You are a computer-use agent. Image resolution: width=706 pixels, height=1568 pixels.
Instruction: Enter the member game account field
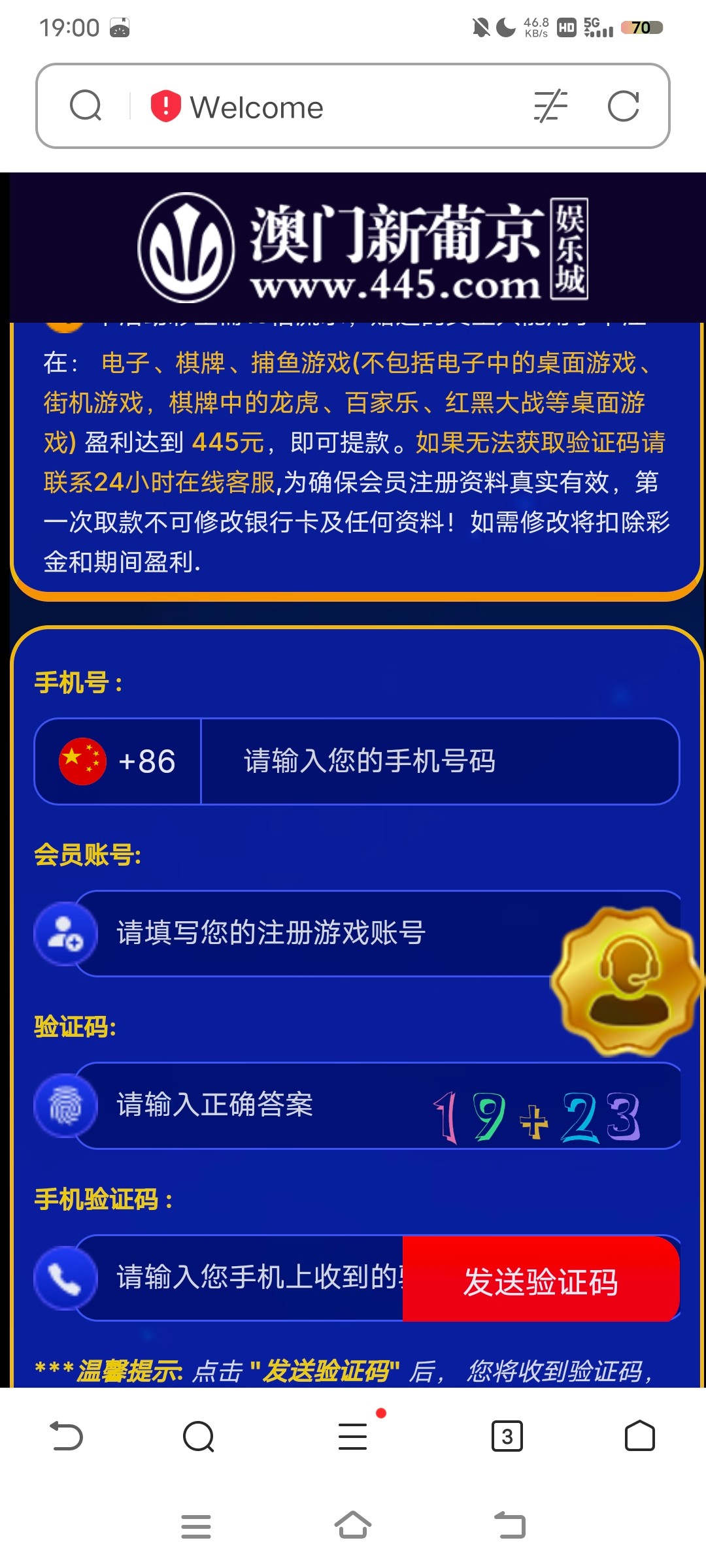click(314, 933)
